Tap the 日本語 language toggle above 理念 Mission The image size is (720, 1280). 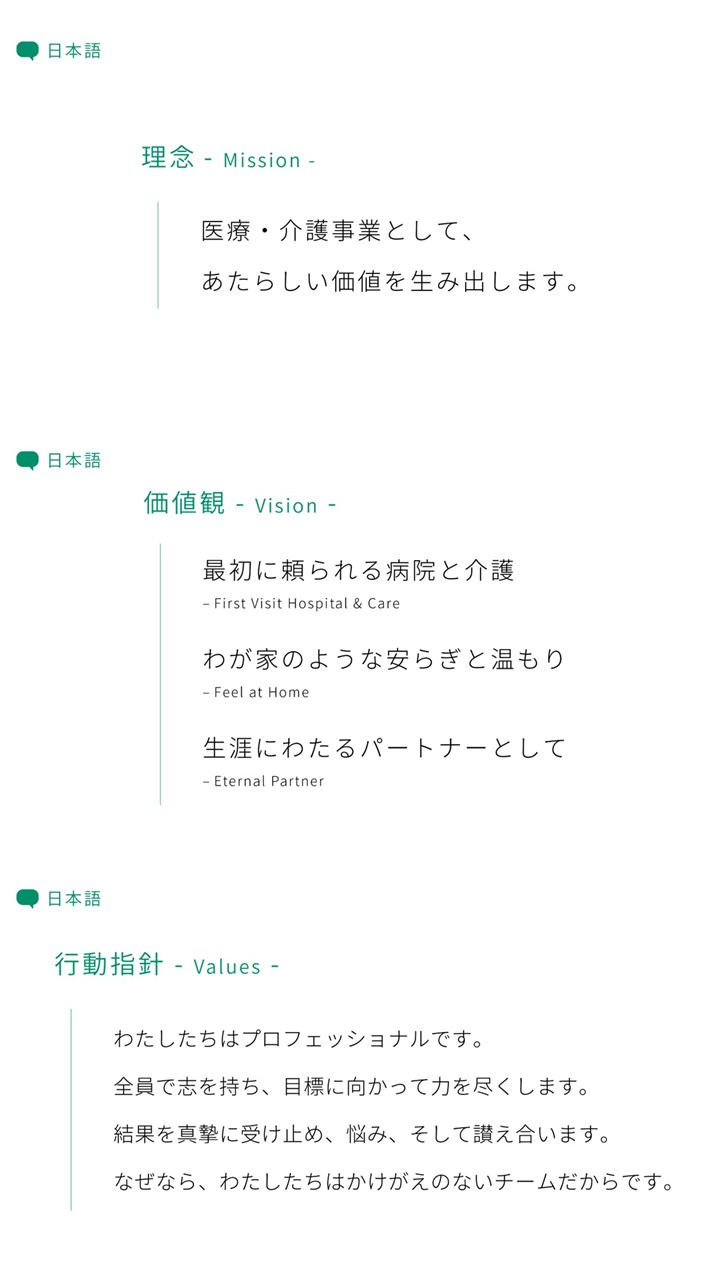[60, 51]
